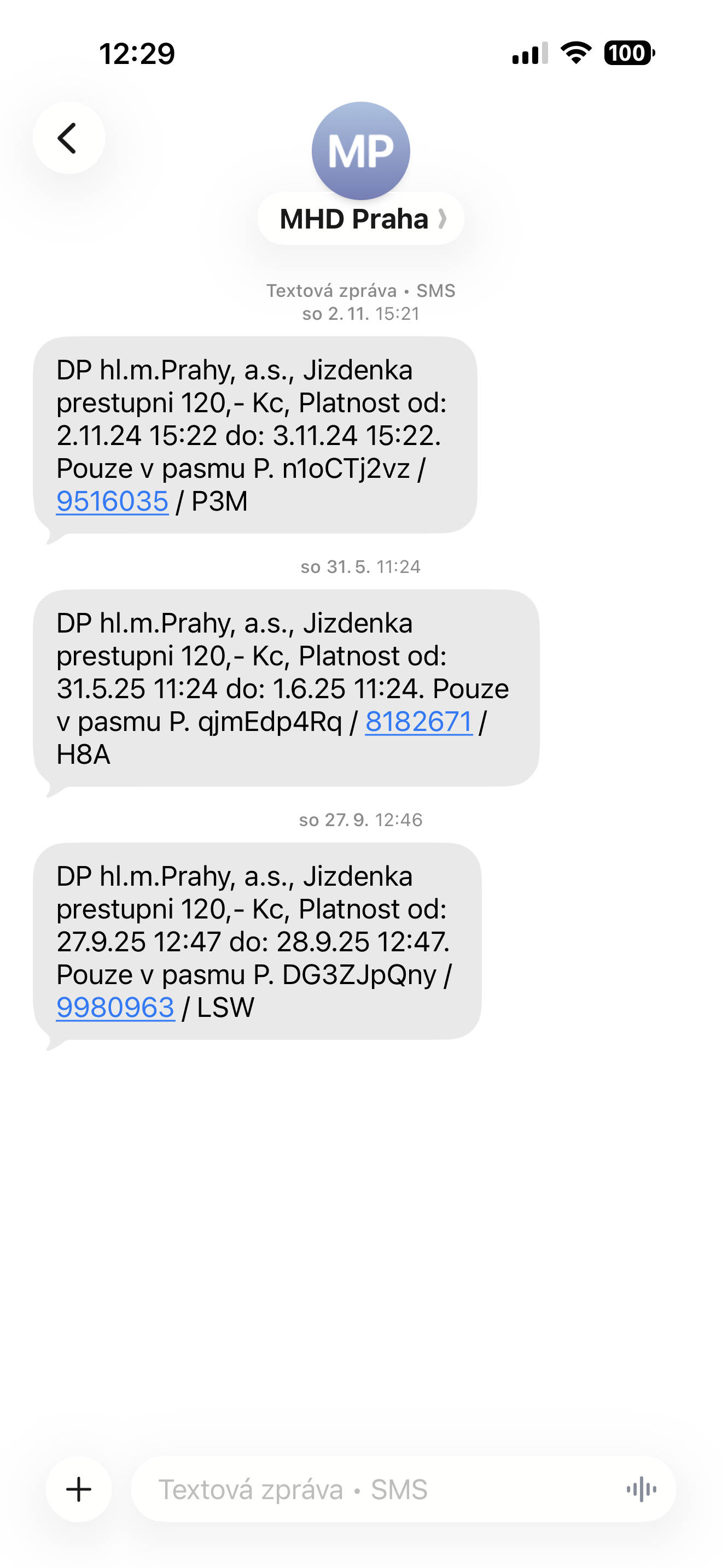
Task: Follow the linked number 9980963
Action: point(115,1008)
